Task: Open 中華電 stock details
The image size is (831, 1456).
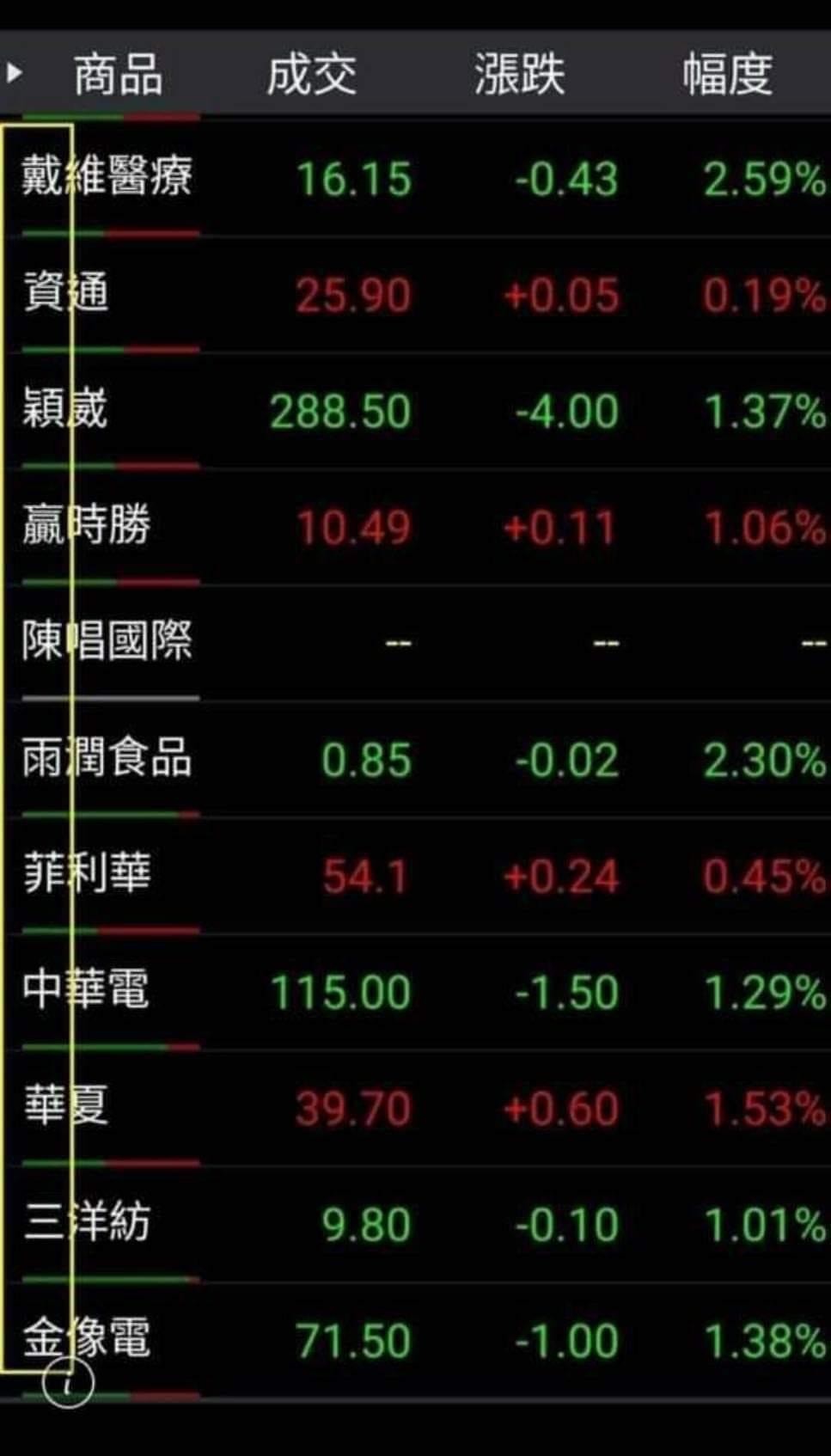Action: [x=415, y=991]
